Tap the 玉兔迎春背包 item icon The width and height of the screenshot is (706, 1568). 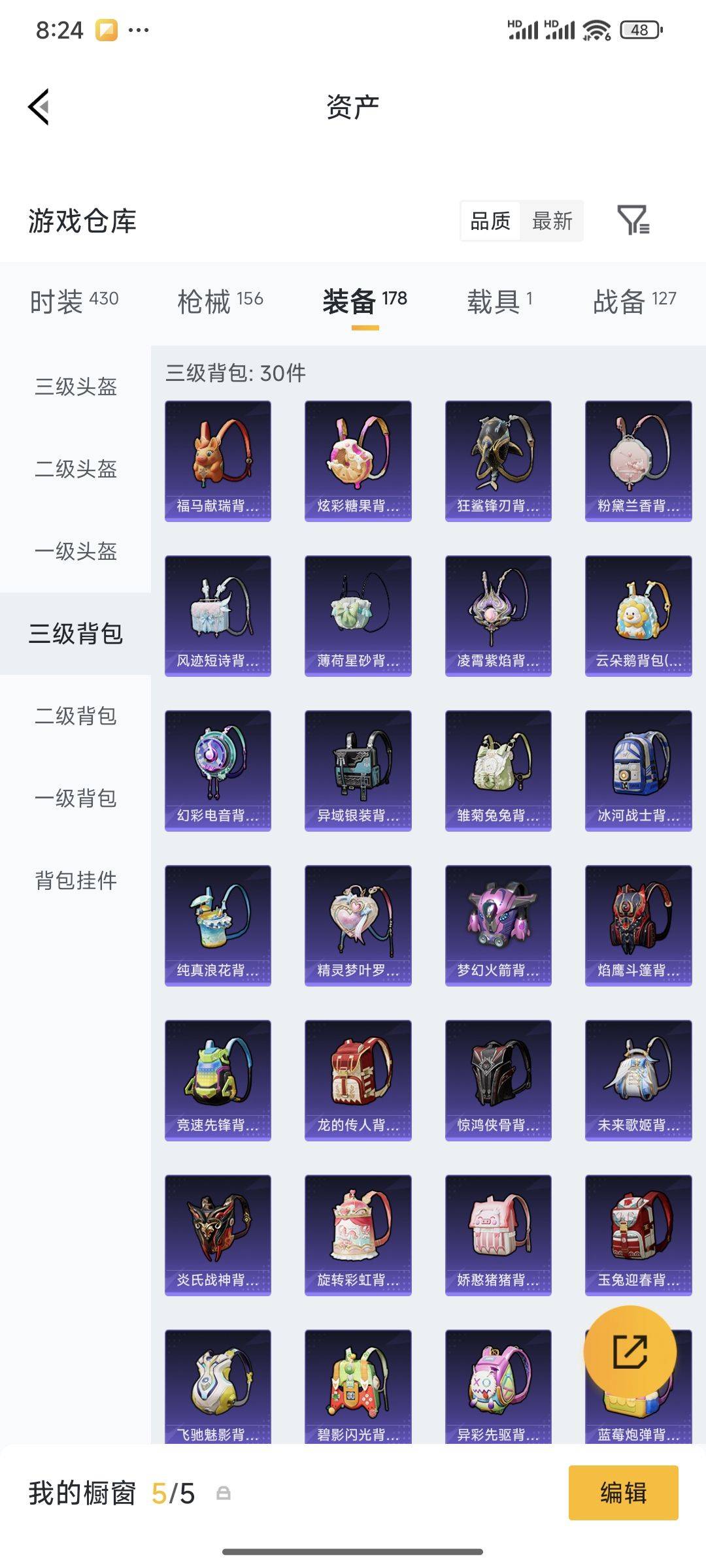638,1235
